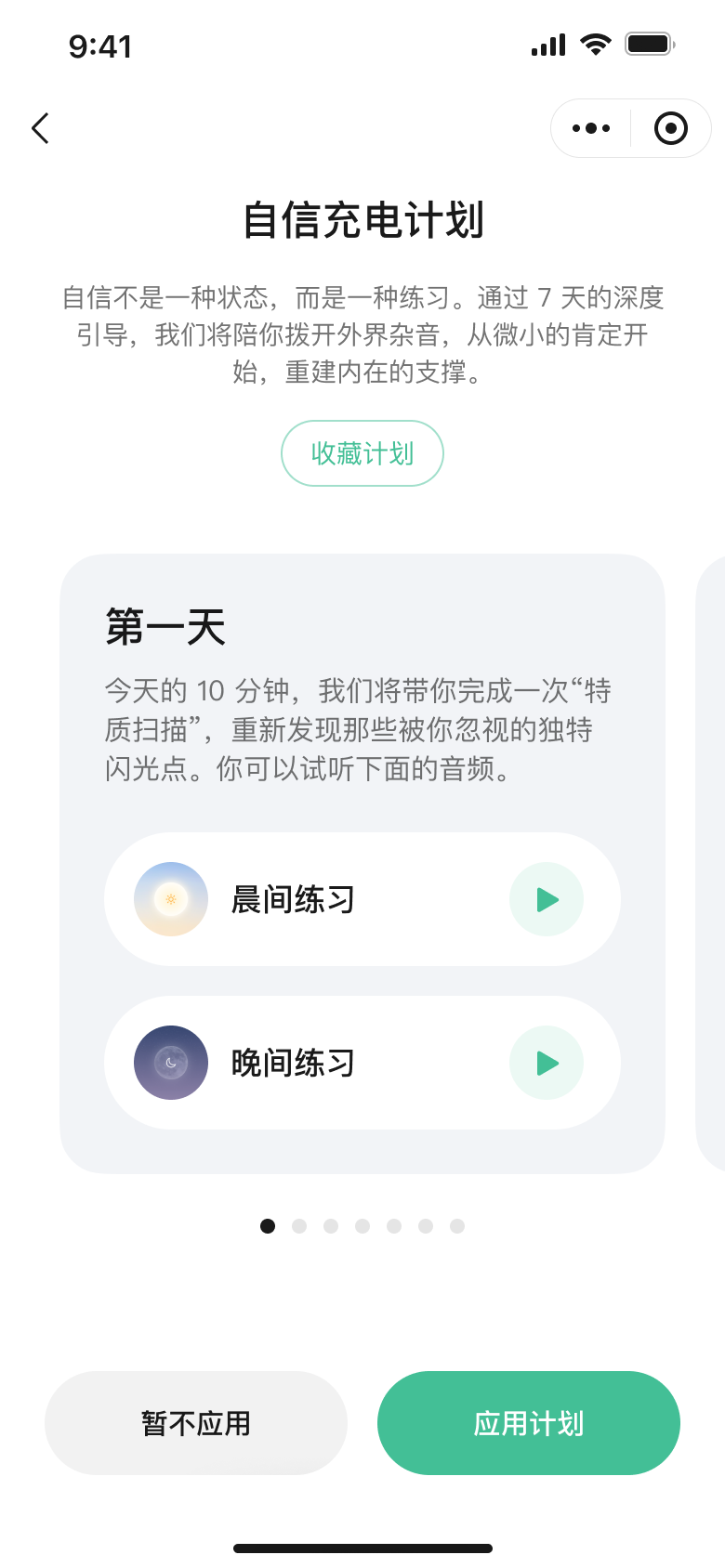This screenshot has height=1568, width=725.
Task: Play the 晨间练习 audio
Action: tap(547, 899)
